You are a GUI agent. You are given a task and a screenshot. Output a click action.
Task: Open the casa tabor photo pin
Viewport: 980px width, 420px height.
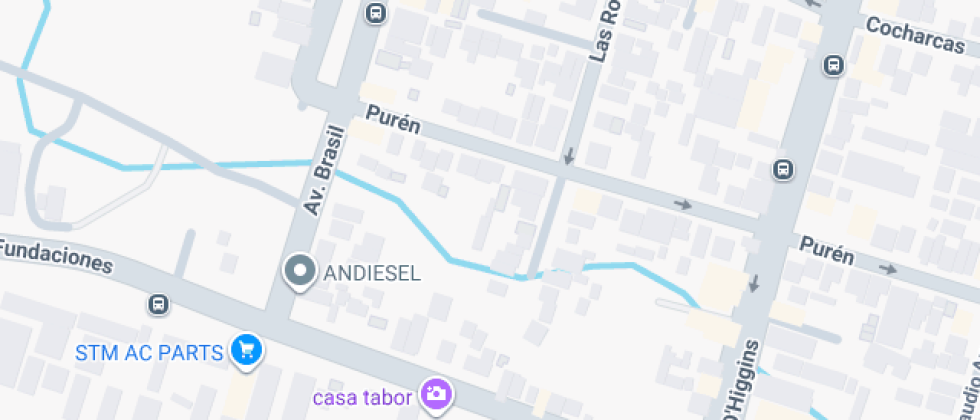coord(435,394)
